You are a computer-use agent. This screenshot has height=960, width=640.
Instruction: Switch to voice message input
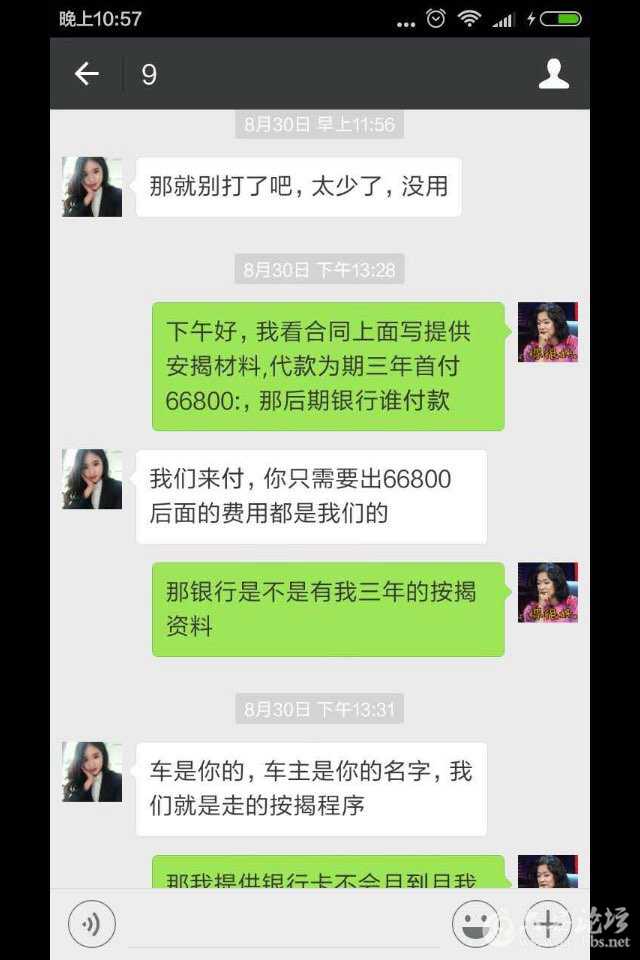coord(92,925)
